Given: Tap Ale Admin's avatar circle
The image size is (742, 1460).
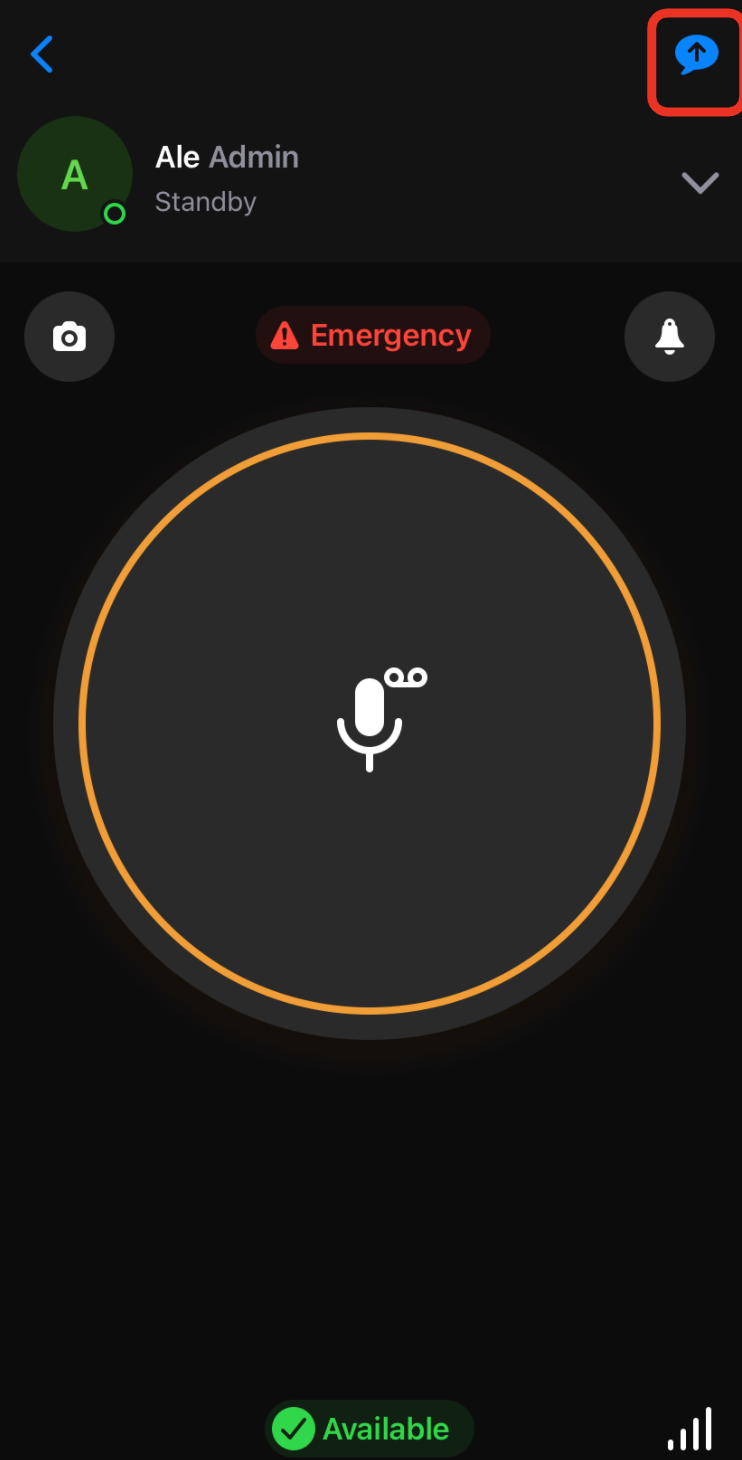Looking at the screenshot, I should coord(74,174).
